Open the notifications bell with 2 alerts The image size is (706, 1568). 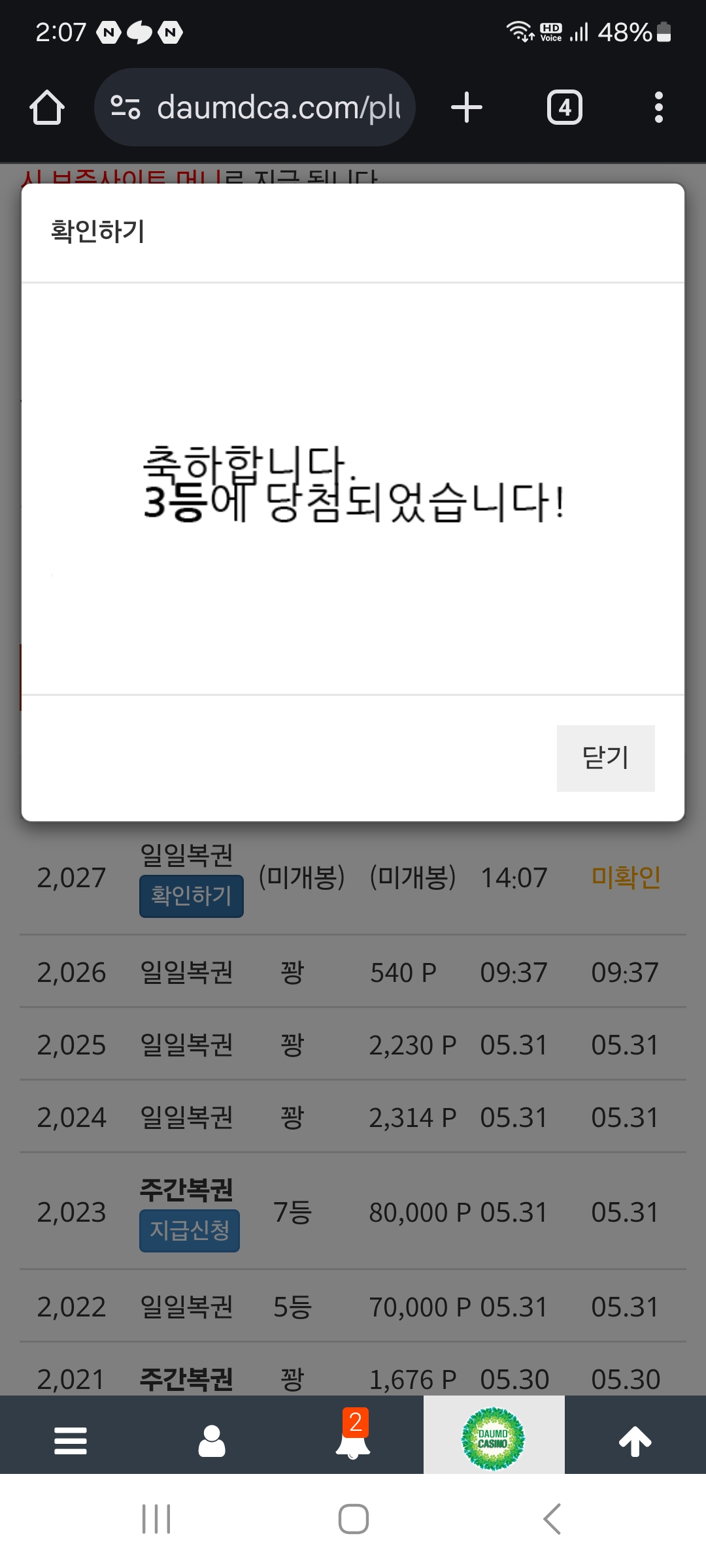tap(353, 1435)
